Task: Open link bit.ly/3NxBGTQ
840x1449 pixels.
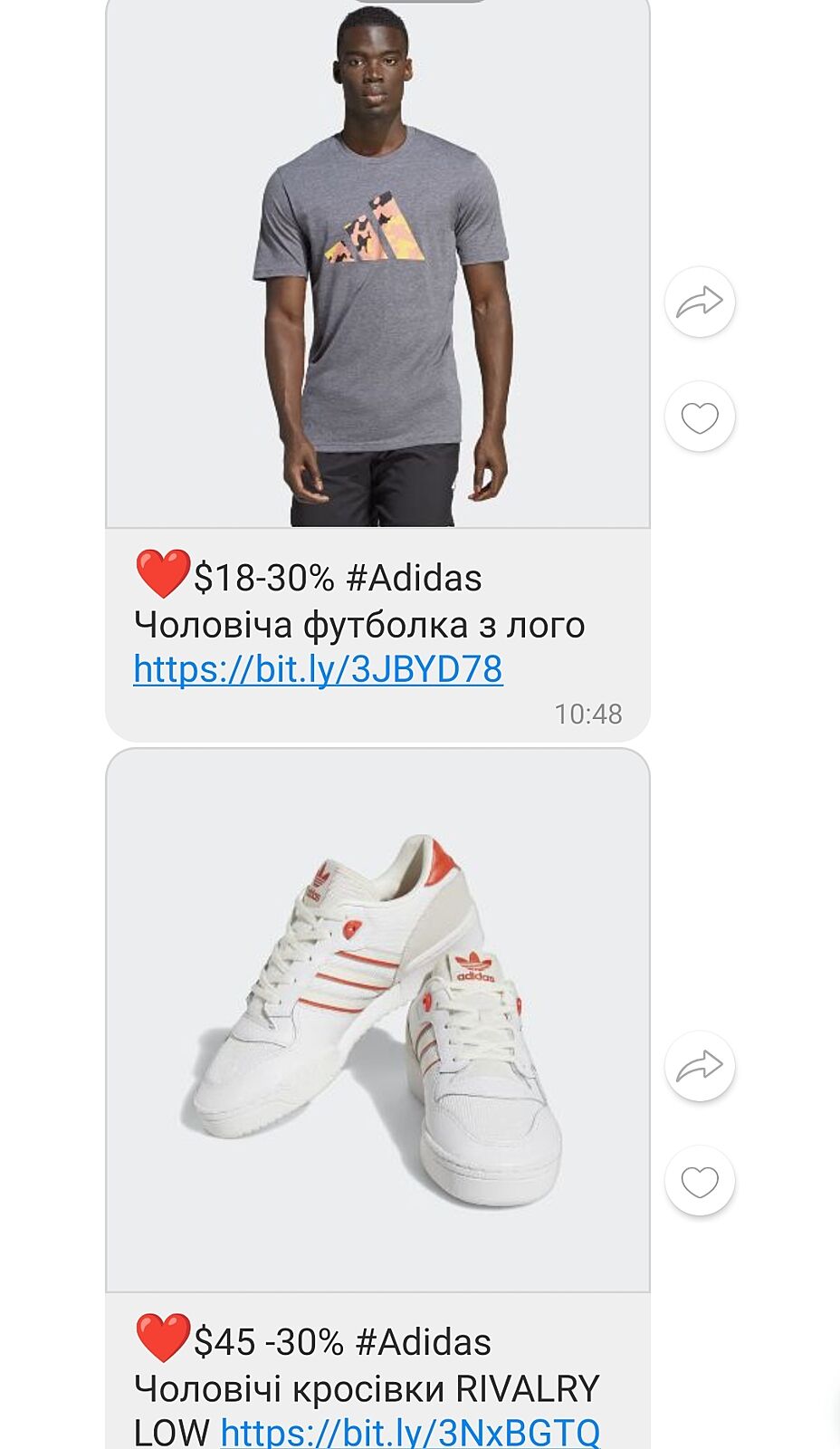Action: coord(410,1432)
